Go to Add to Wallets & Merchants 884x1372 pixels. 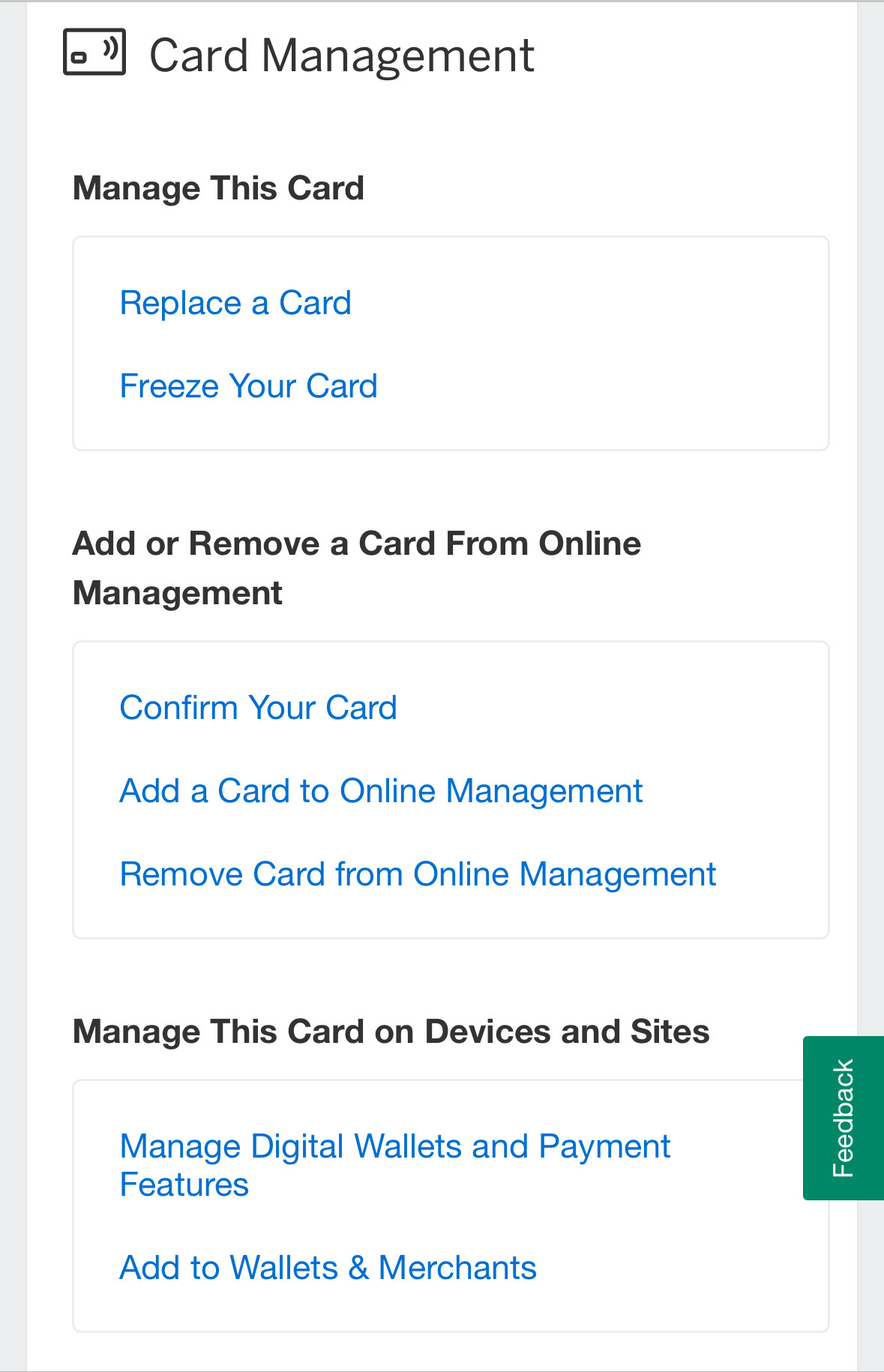328,1269
